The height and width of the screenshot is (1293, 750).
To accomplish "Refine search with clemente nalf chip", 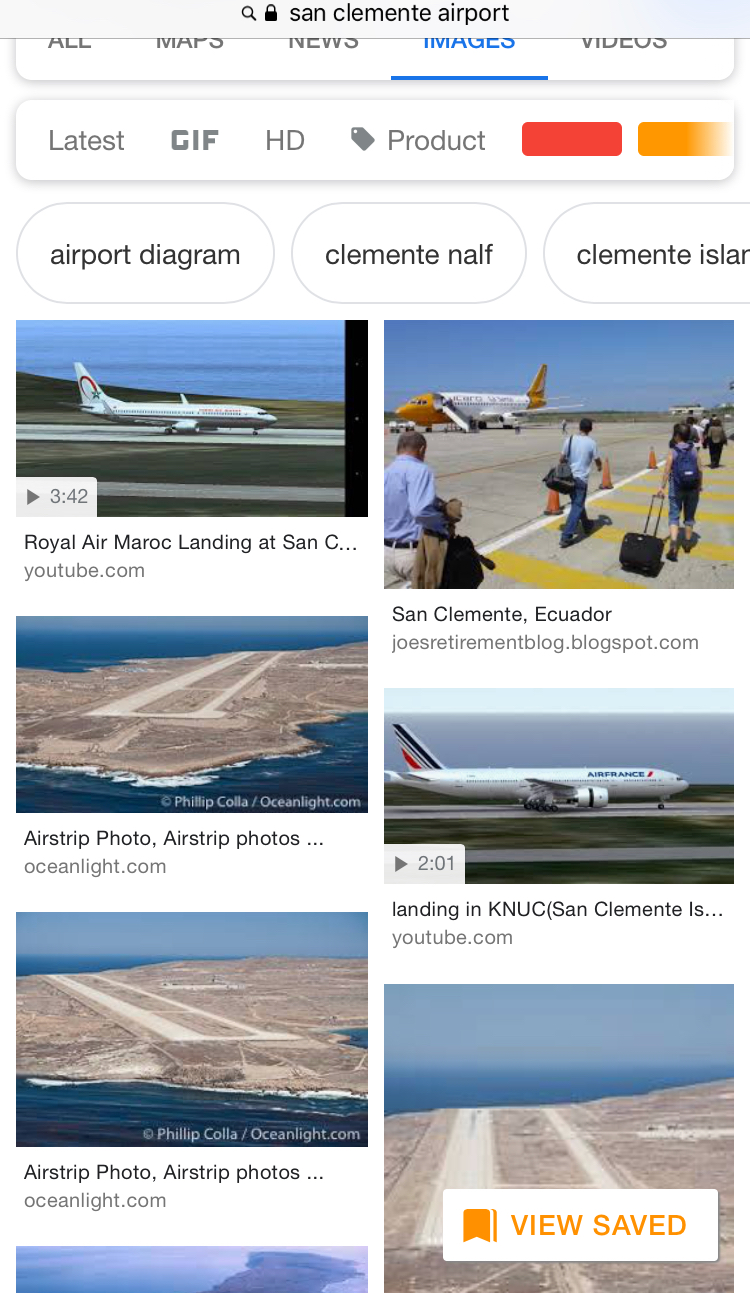I will 408,254.
